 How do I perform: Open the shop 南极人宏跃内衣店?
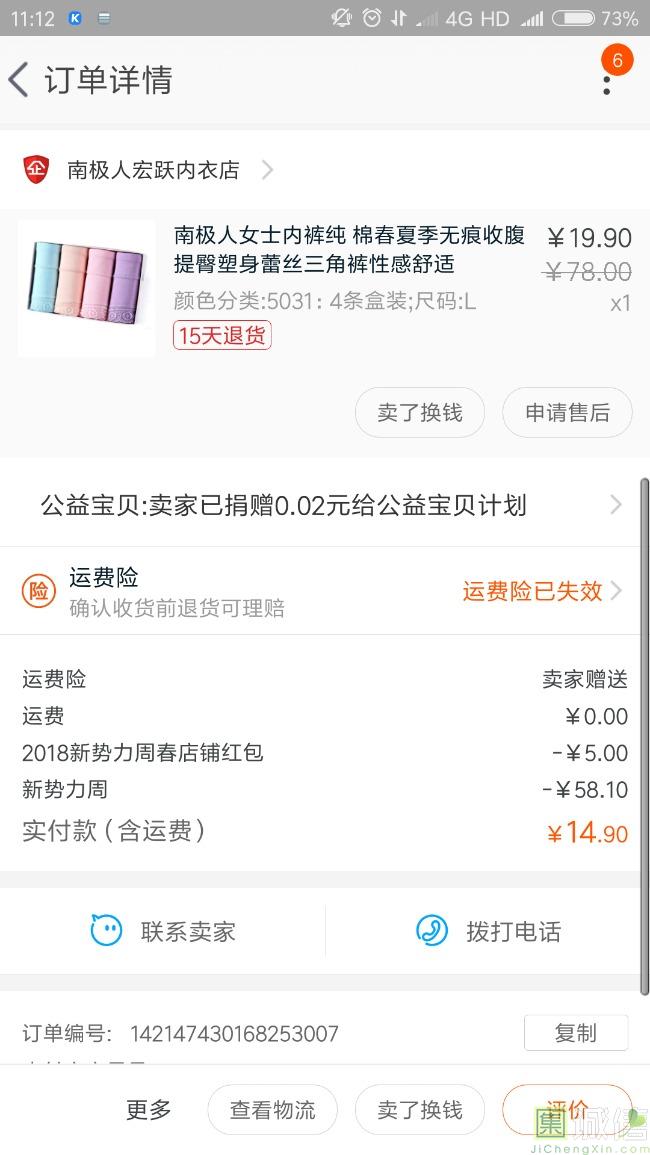(x=153, y=170)
